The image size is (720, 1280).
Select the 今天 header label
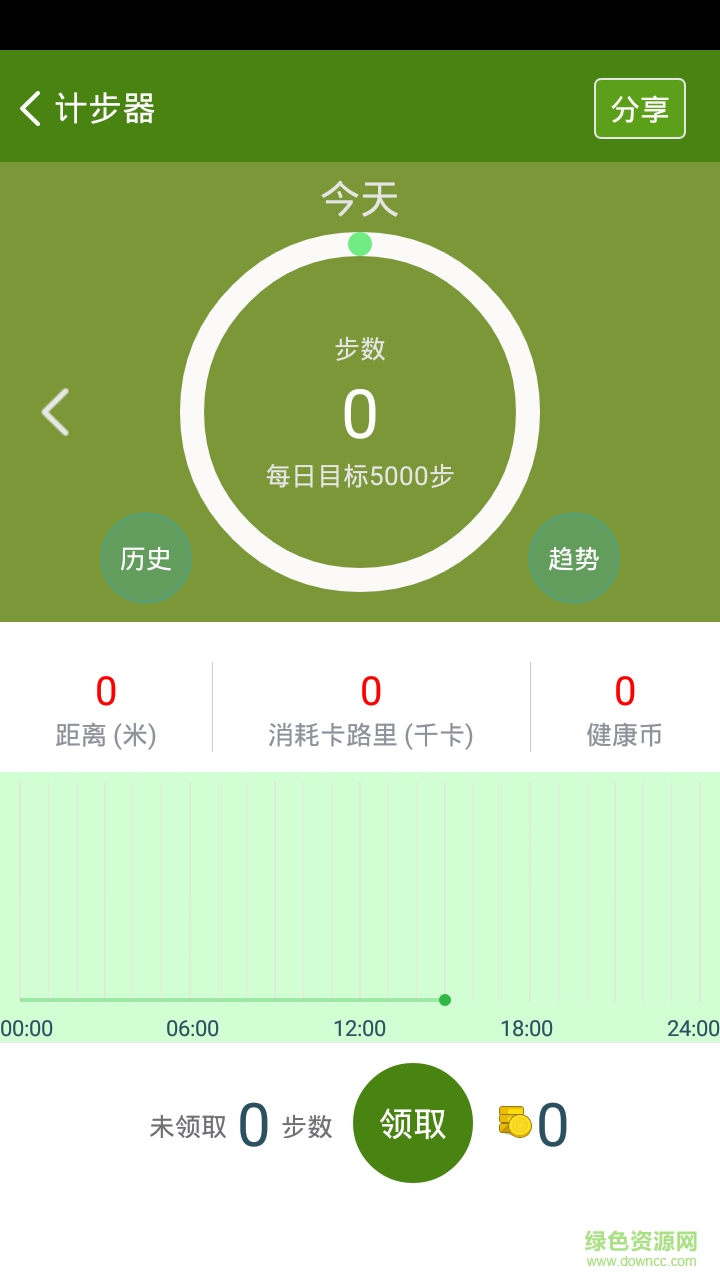pyautogui.click(x=359, y=200)
